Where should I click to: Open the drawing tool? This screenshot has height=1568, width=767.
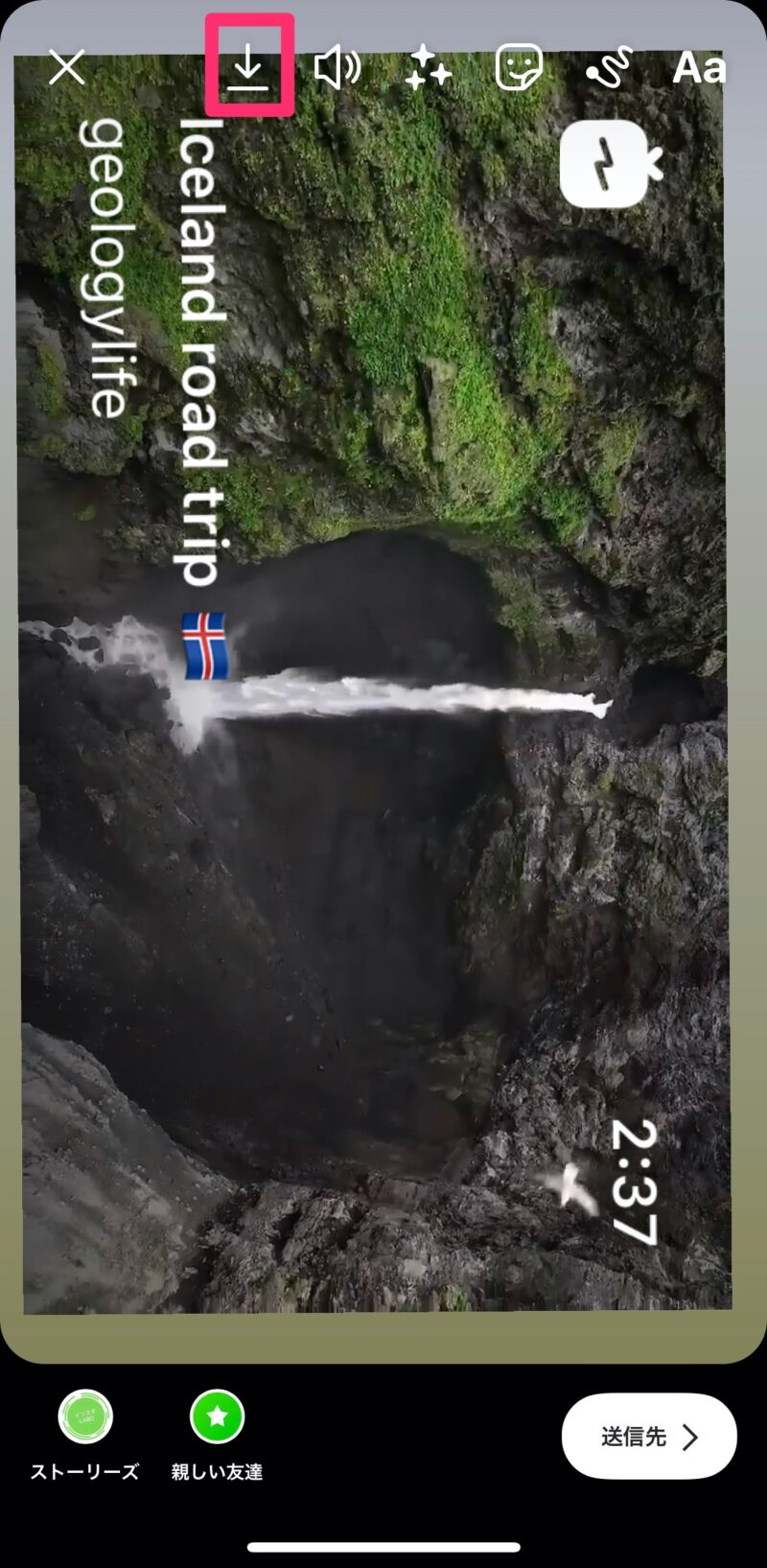[x=609, y=68]
